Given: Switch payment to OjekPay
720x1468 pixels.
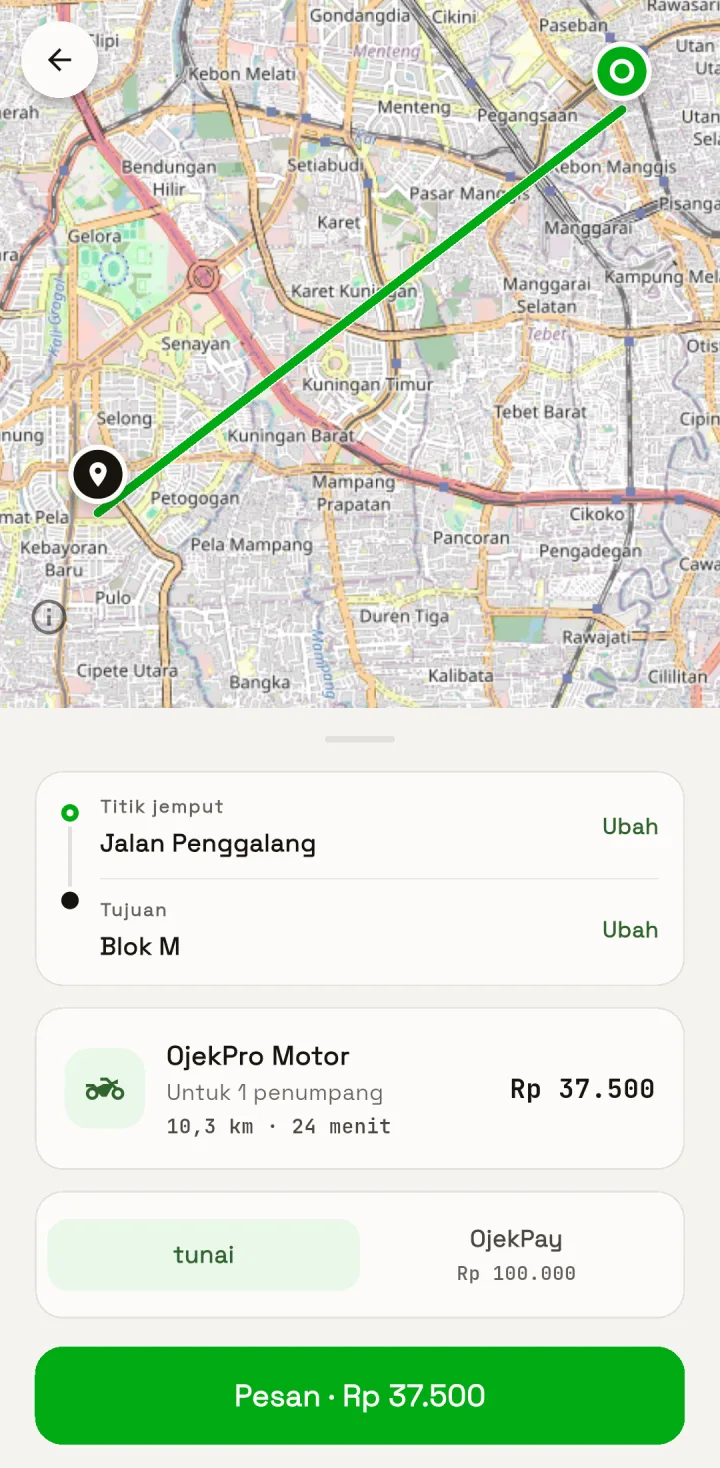Looking at the screenshot, I should click(x=516, y=1254).
